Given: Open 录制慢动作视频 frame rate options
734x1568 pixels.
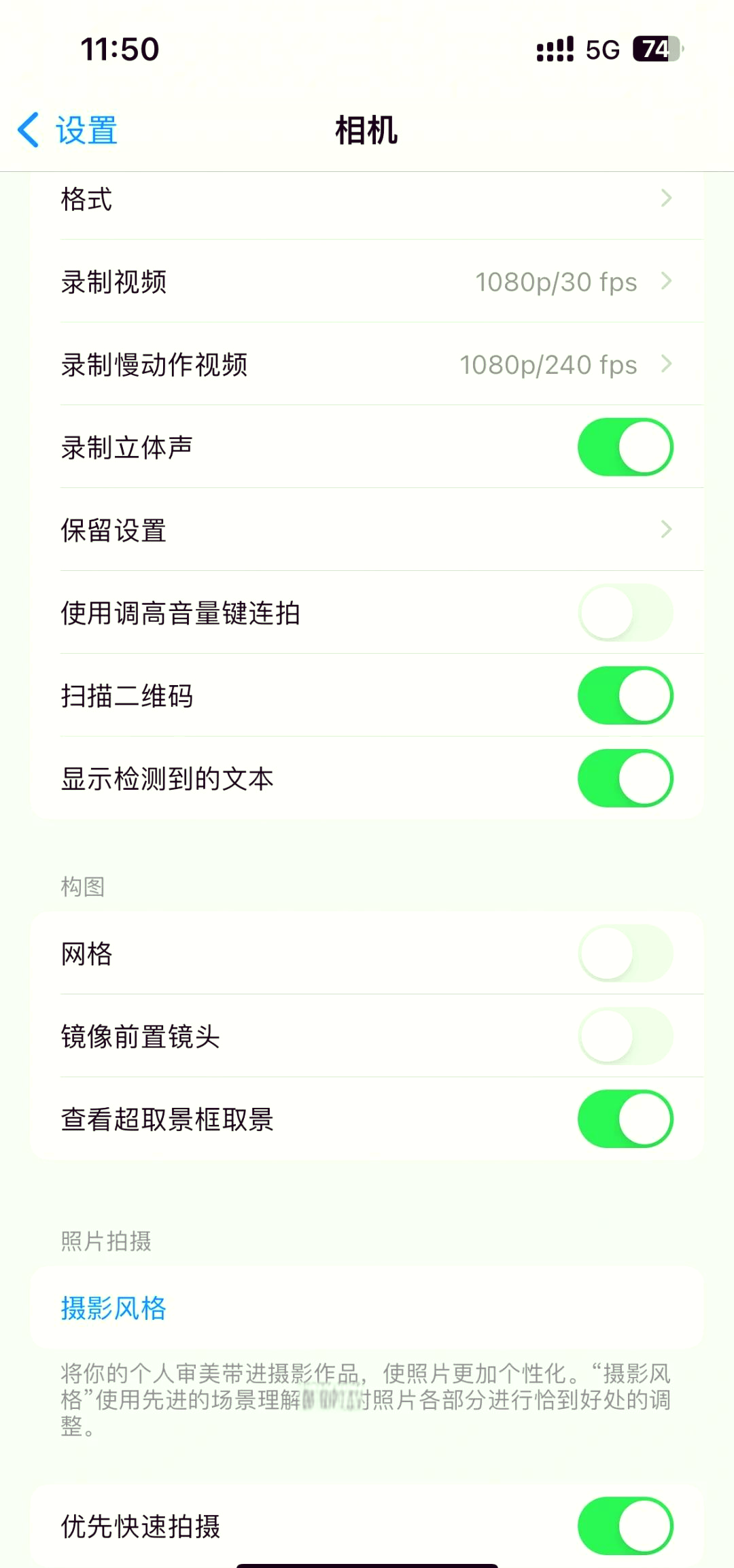Looking at the screenshot, I should (367, 364).
